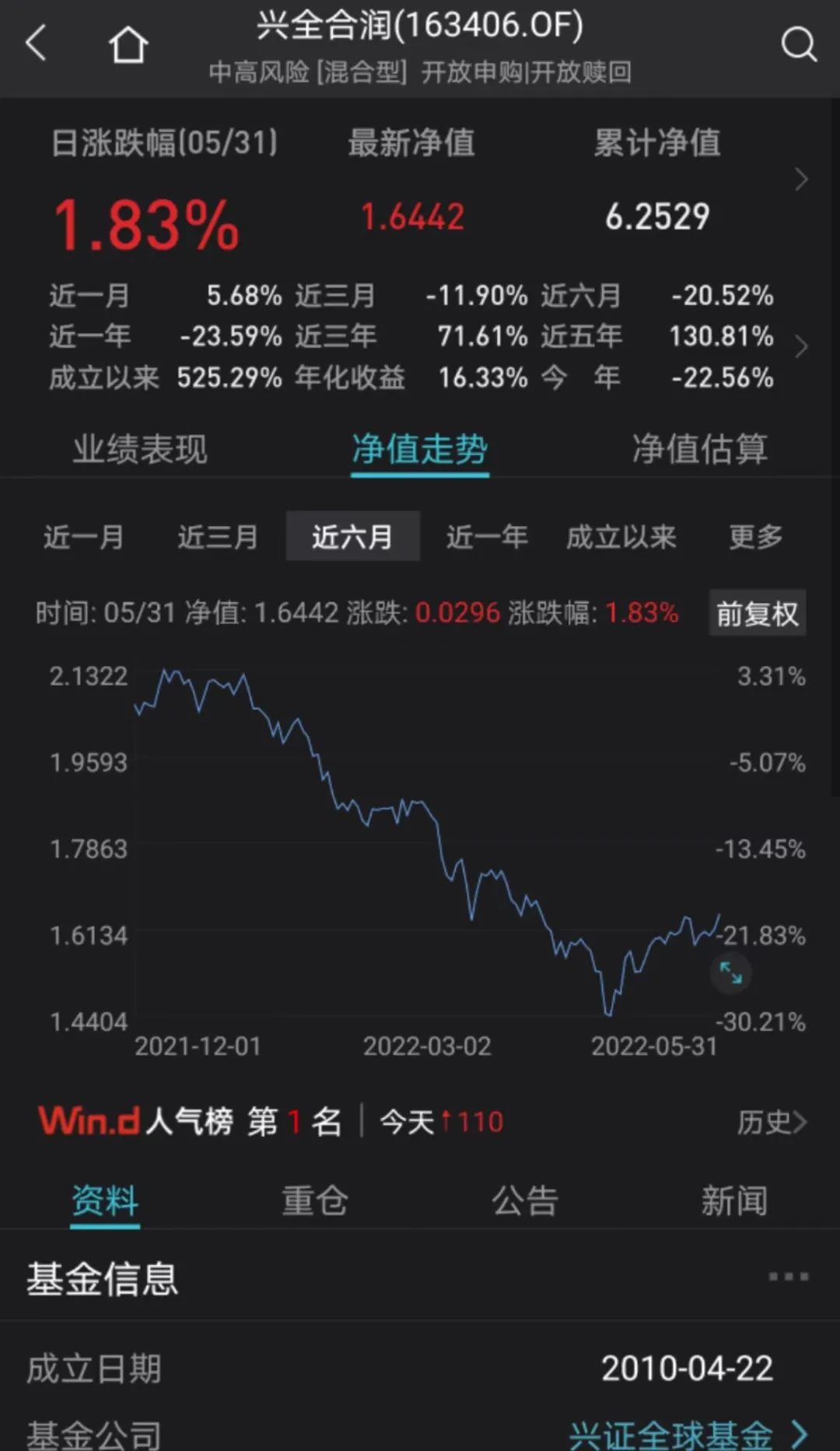840x1451 pixels.
Task: Open search with the magnifier icon
Action: pyautogui.click(x=798, y=44)
